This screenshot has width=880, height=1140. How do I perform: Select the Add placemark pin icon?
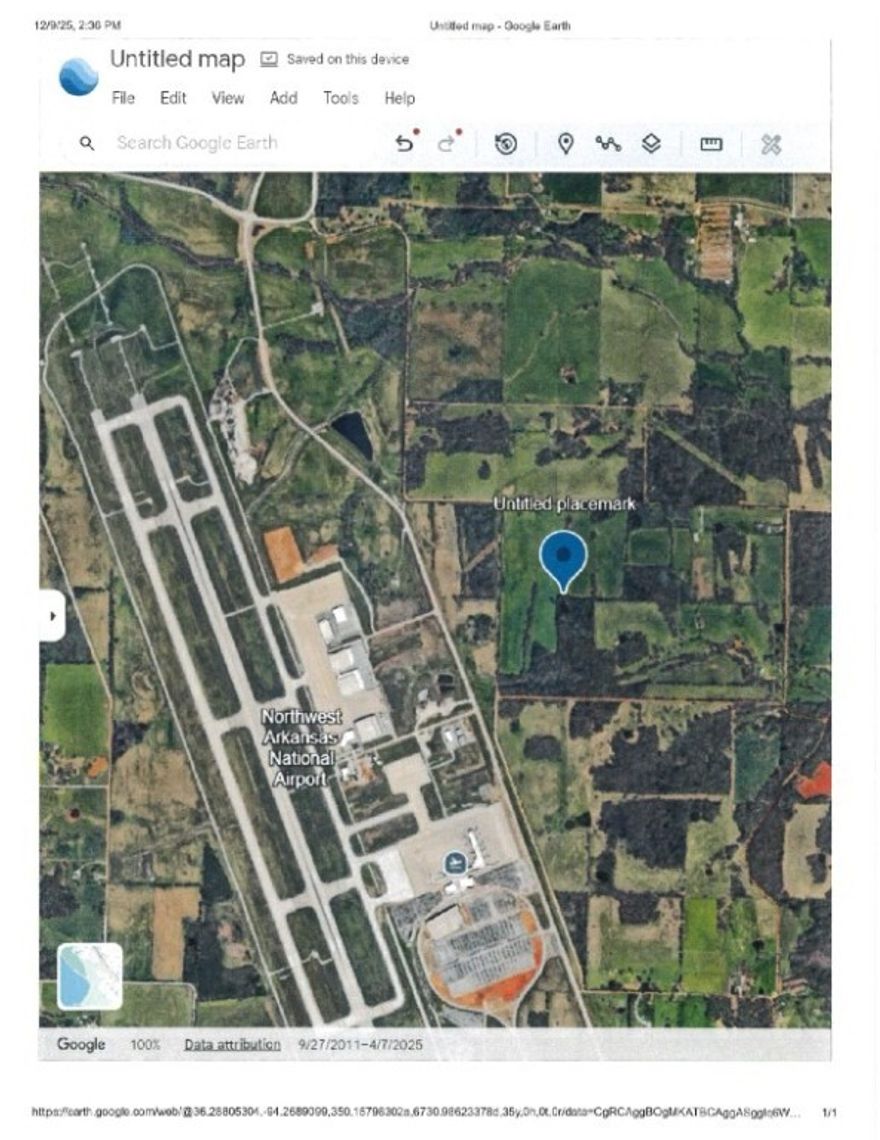point(565,143)
